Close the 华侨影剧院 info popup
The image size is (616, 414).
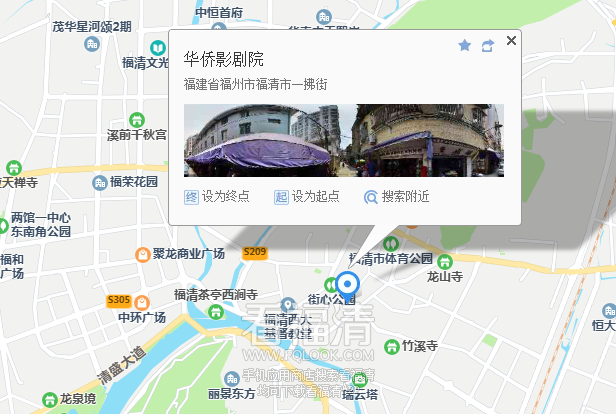[511, 41]
